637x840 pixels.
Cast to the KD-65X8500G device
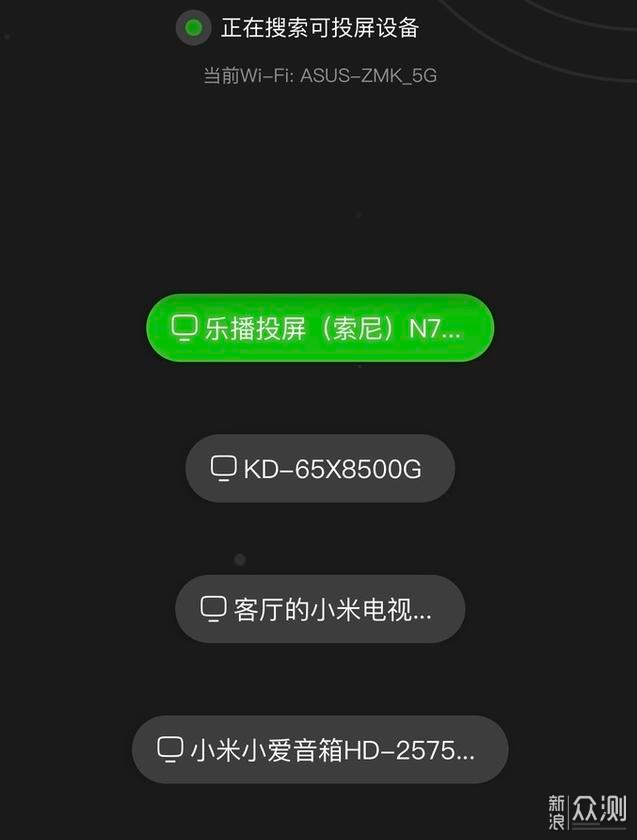(x=319, y=468)
